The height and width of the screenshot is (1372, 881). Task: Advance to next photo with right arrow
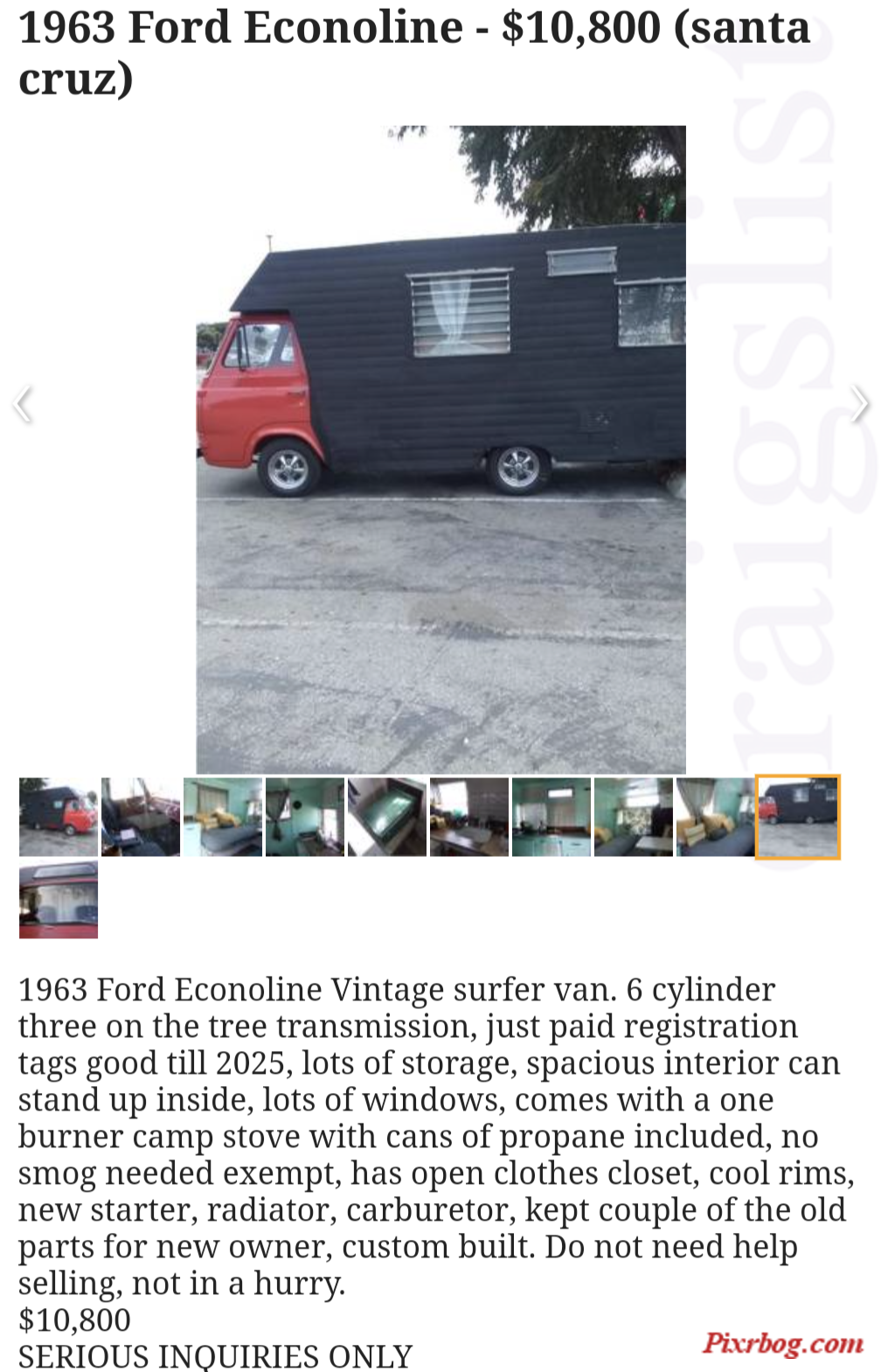(x=858, y=404)
